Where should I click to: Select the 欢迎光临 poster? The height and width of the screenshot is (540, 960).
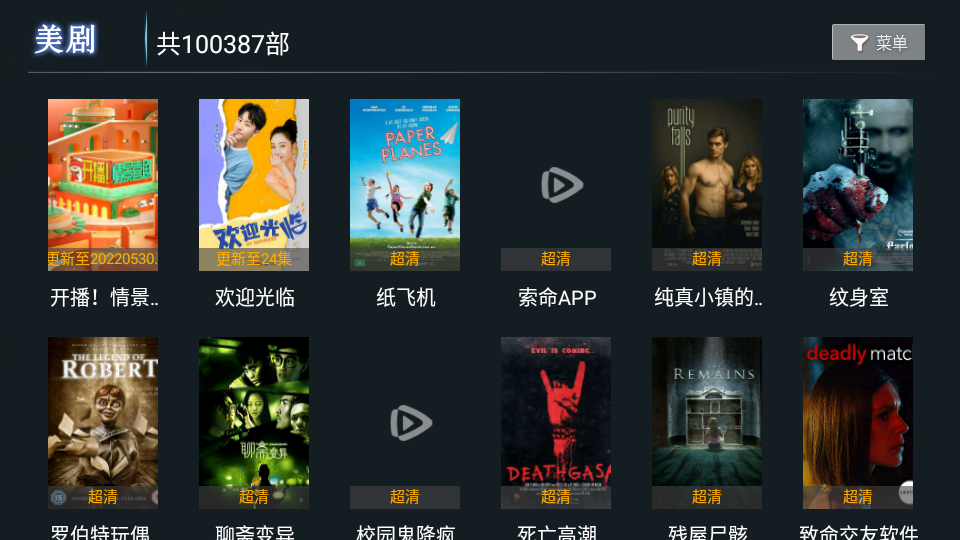(254, 185)
